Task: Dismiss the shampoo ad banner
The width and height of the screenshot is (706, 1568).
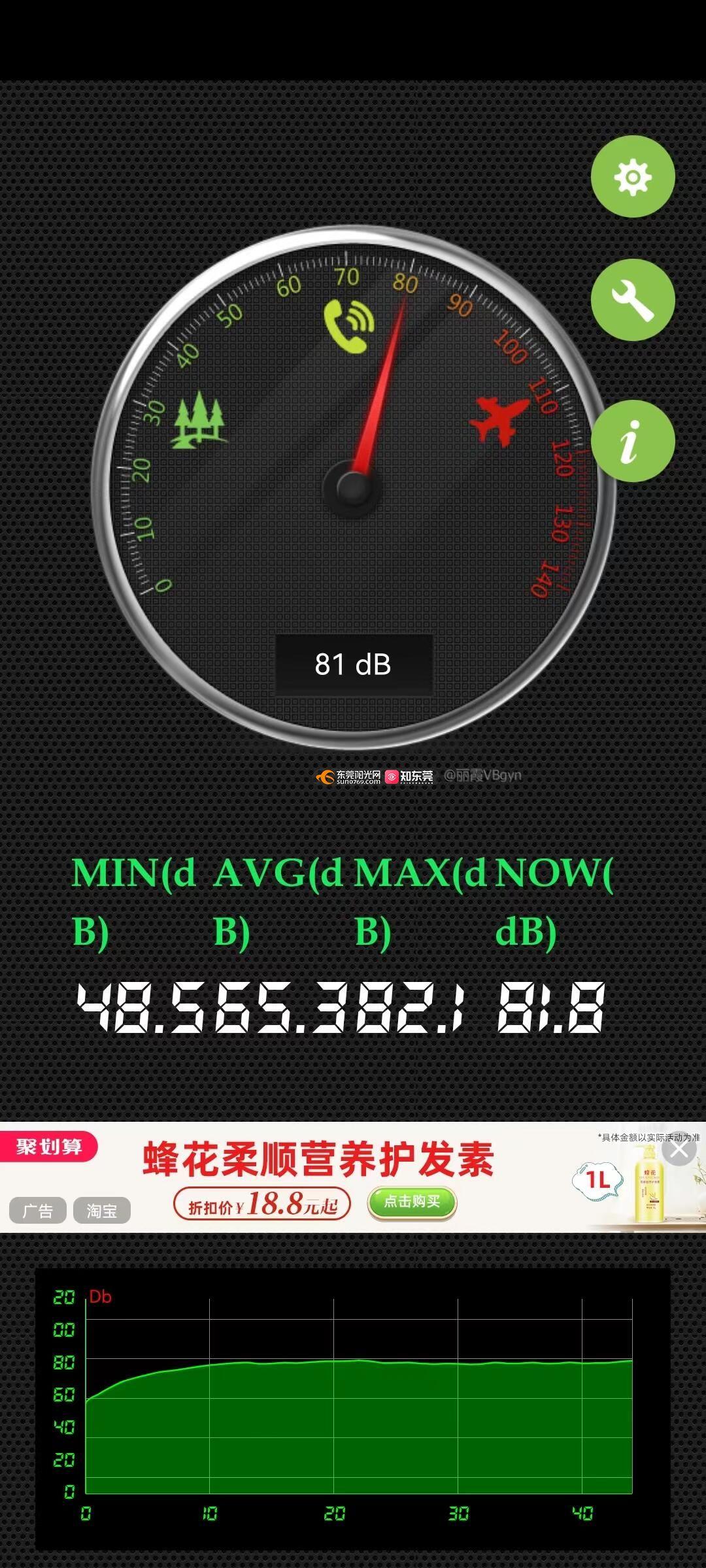Action: 679,1149
